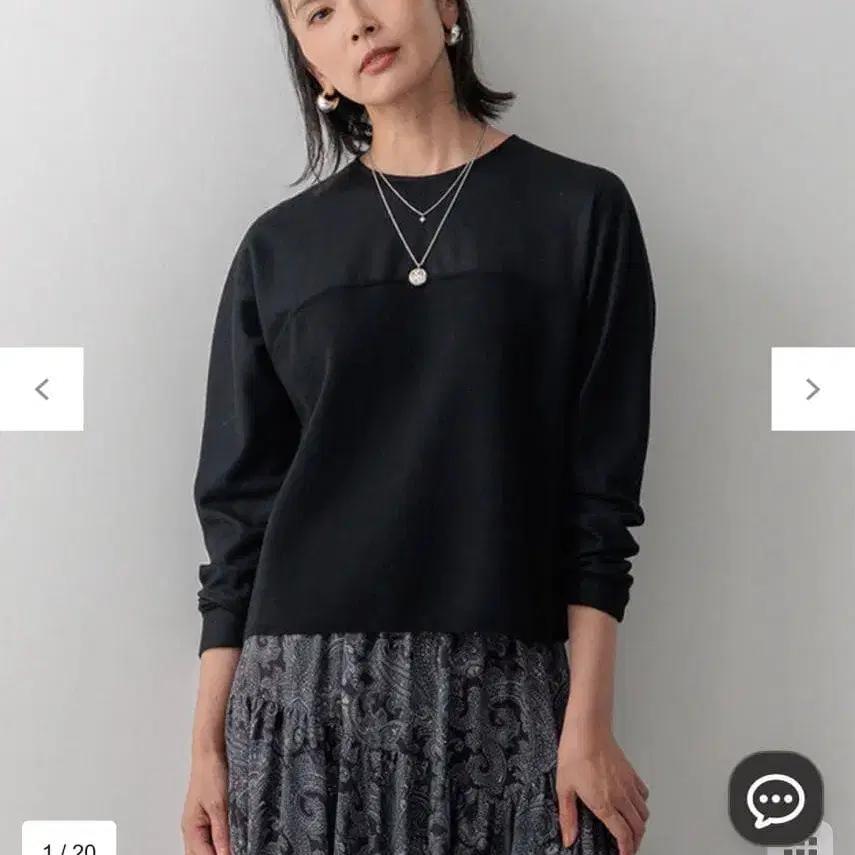The width and height of the screenshot is (855, 855).
Task: Open the chat support bubble
Action: pyautogui.click(x=775, y=798)
